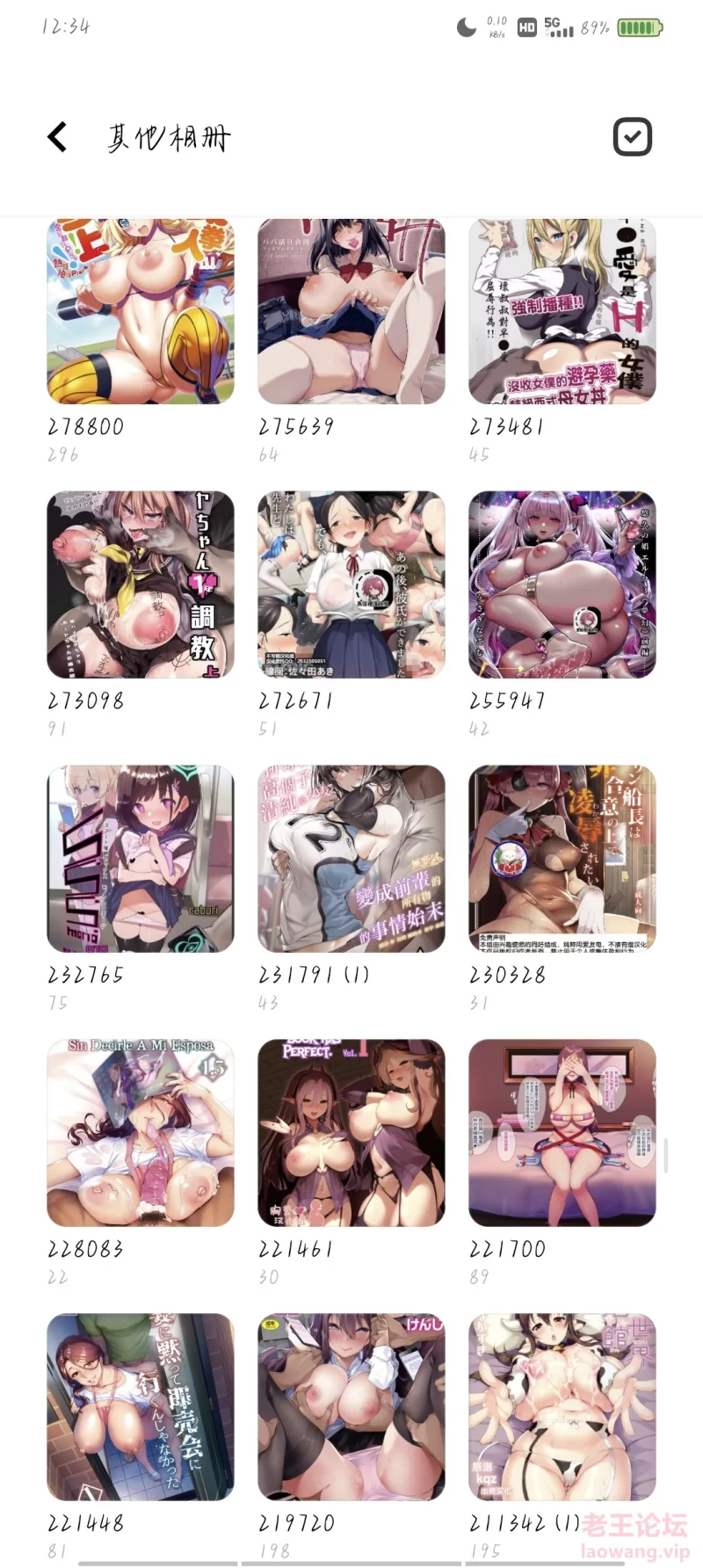Open album 221448
703x1568 pixels.
[x=141, y=1407]
